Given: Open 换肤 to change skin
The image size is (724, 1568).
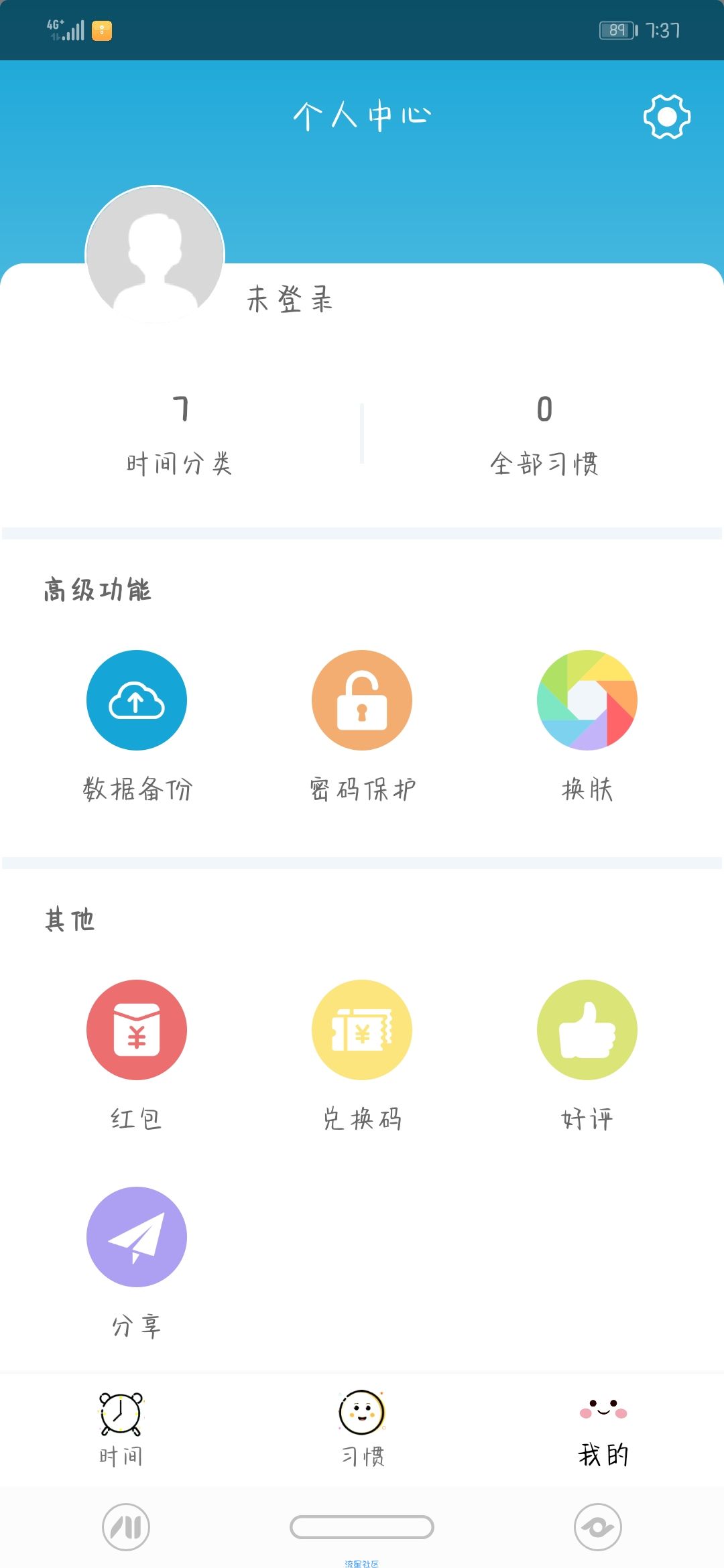Looking at the screenshot, I should (x=587, y=727).
